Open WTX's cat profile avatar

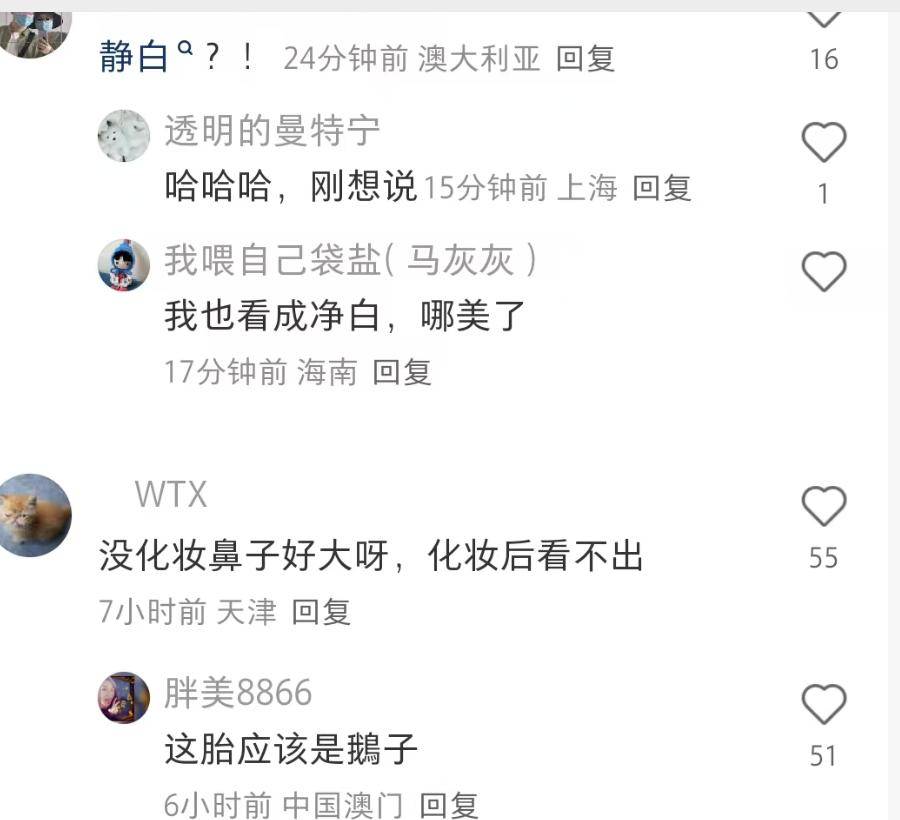[x=36, y=515]
